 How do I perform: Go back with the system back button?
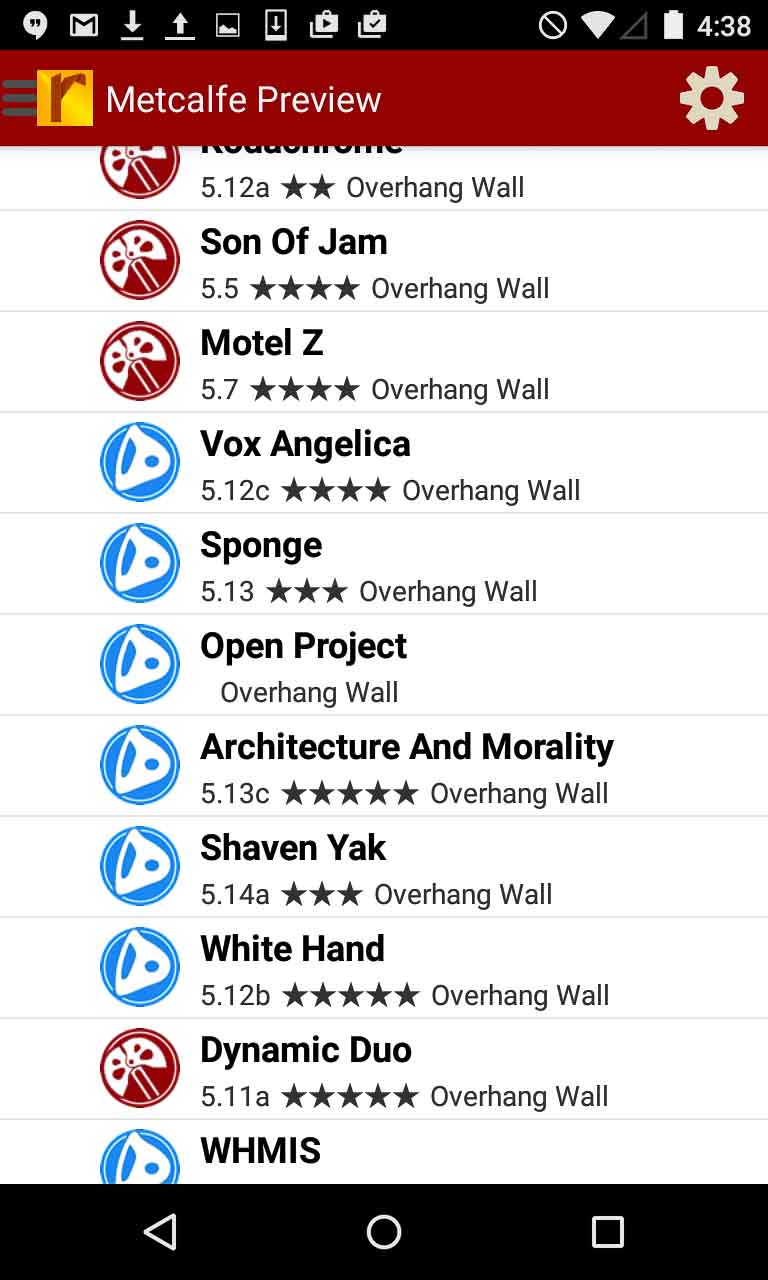pyautogui.click(x=160, y=1232)
